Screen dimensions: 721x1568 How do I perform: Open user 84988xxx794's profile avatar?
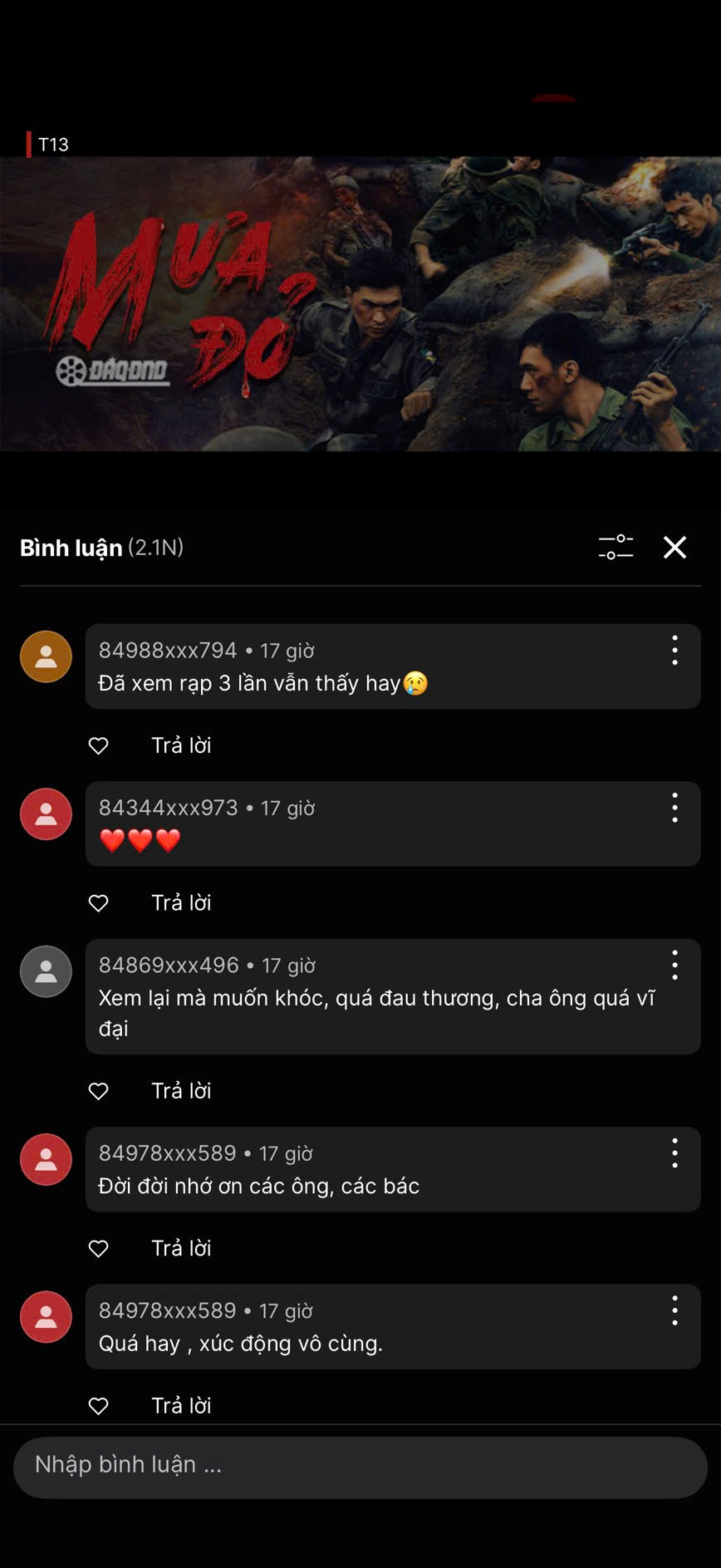[x=46, y=656]
